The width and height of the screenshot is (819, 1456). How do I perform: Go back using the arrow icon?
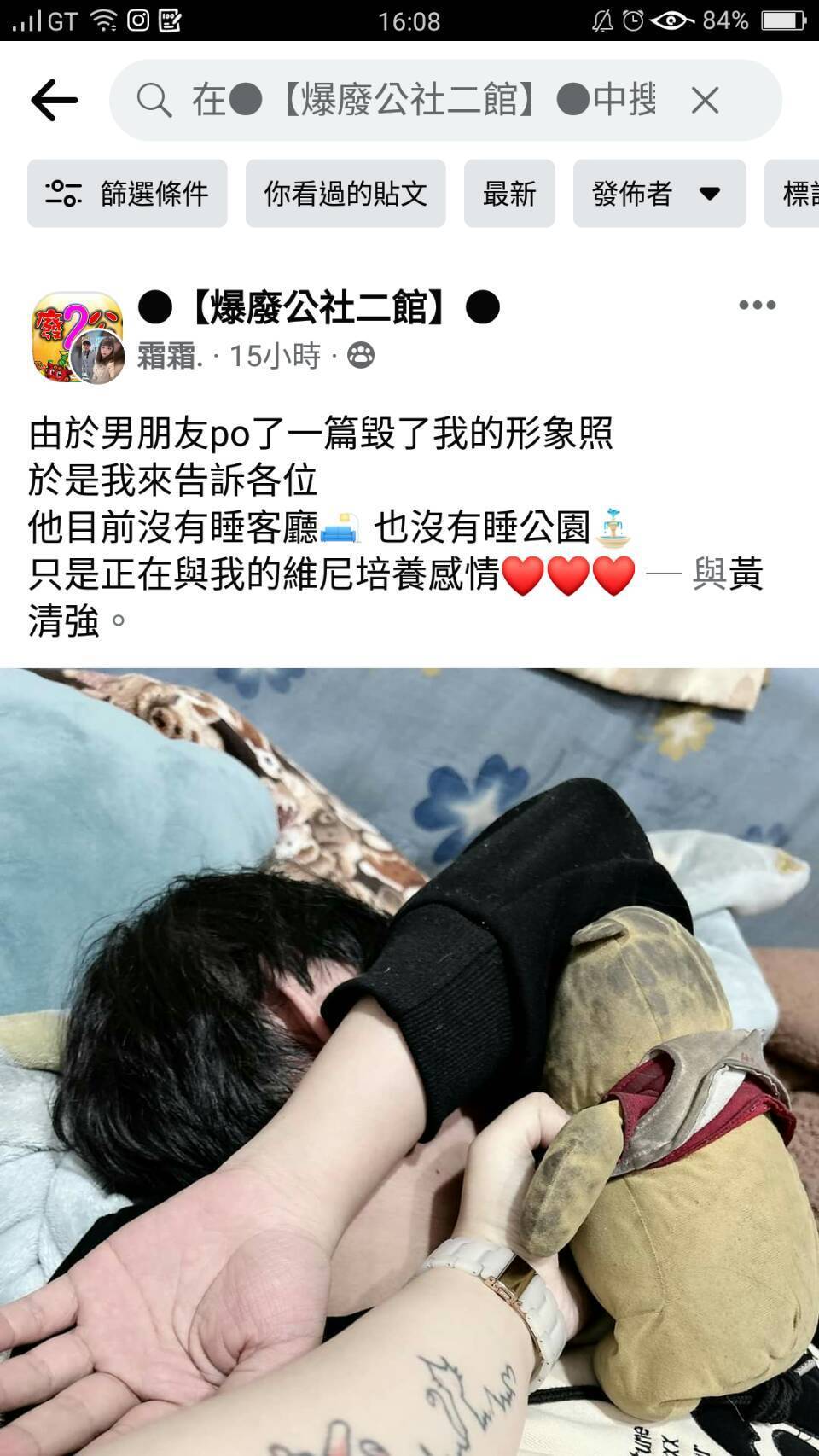click(x=55, y=101)
